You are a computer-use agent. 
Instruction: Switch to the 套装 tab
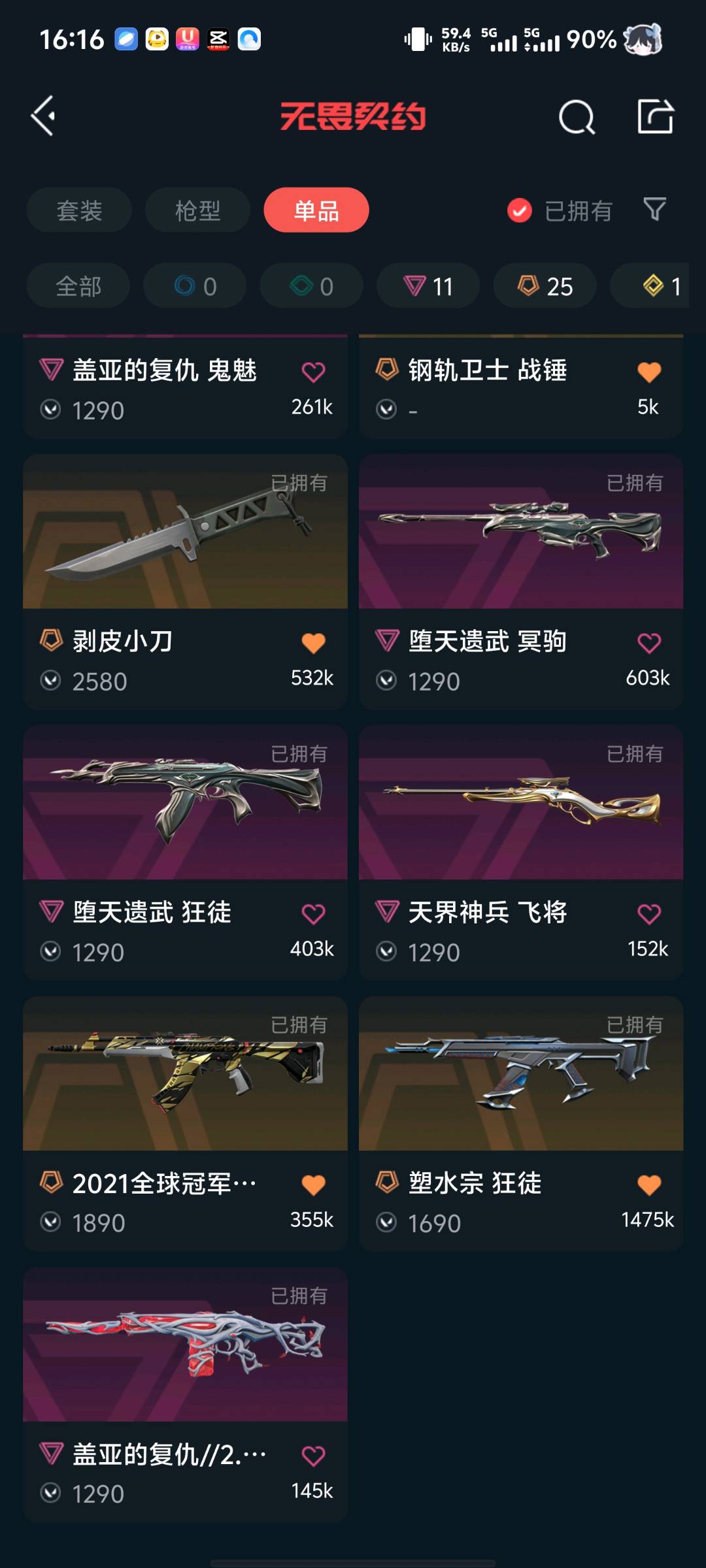[79, 210]
